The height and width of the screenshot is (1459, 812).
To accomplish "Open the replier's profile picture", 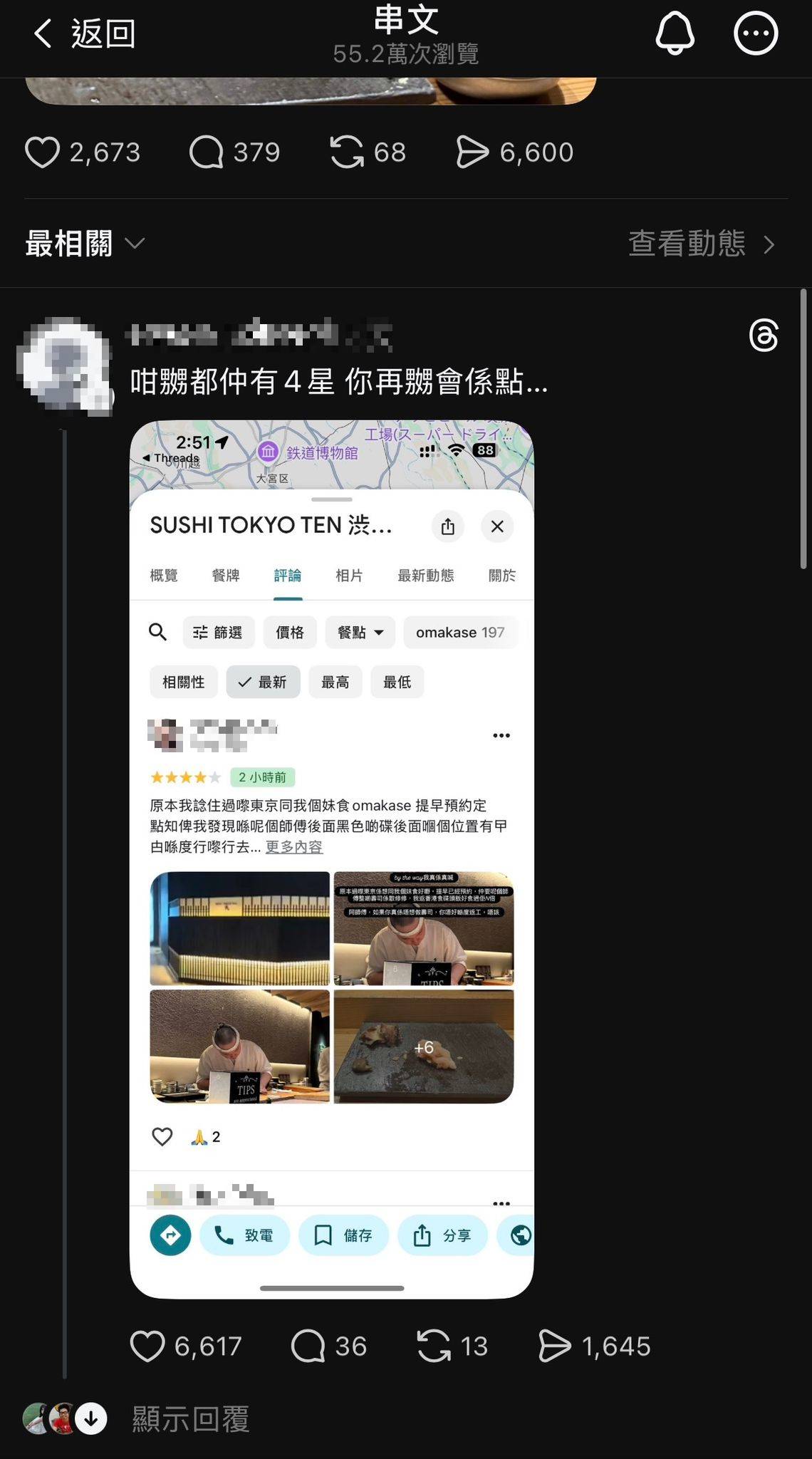I will (65, 366).
